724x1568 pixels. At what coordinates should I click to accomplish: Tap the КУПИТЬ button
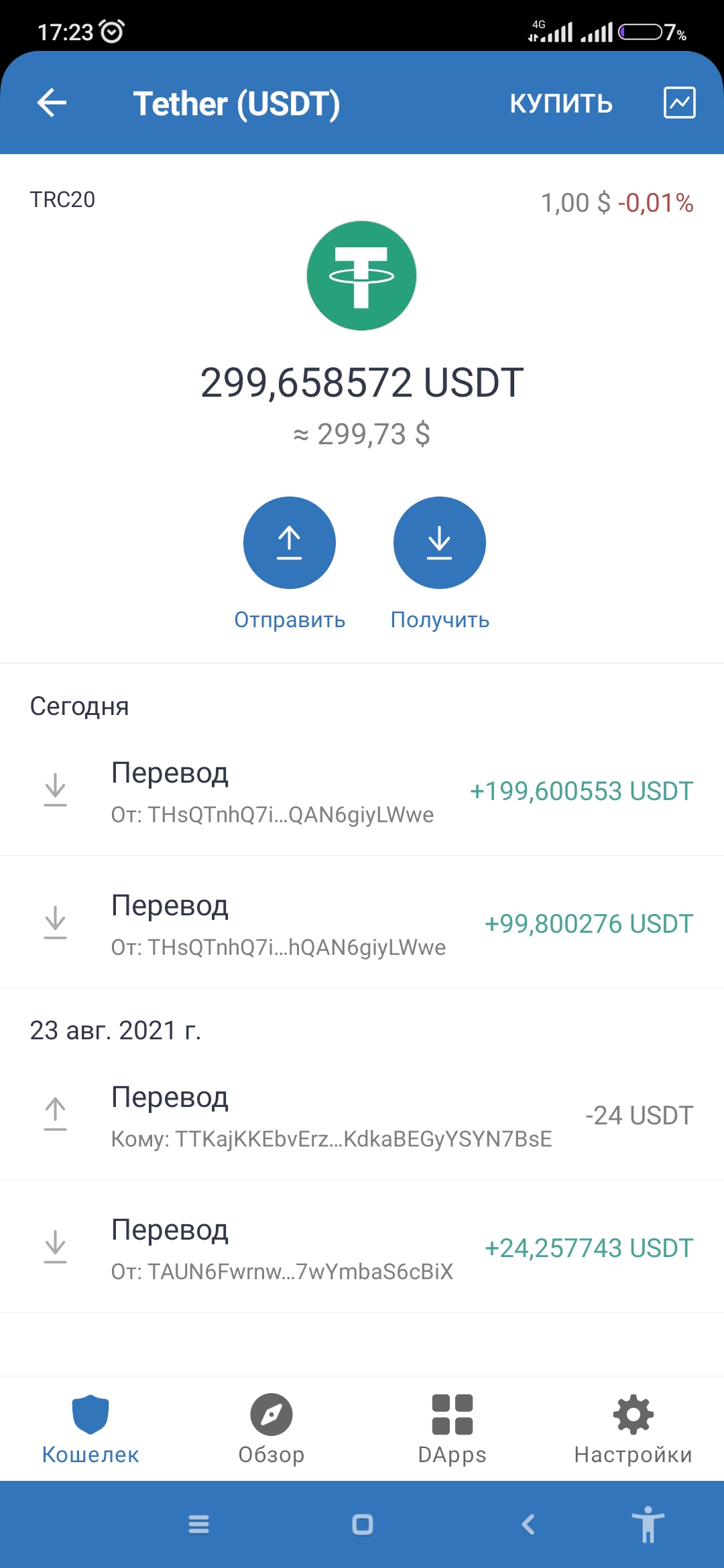(561, 103)
